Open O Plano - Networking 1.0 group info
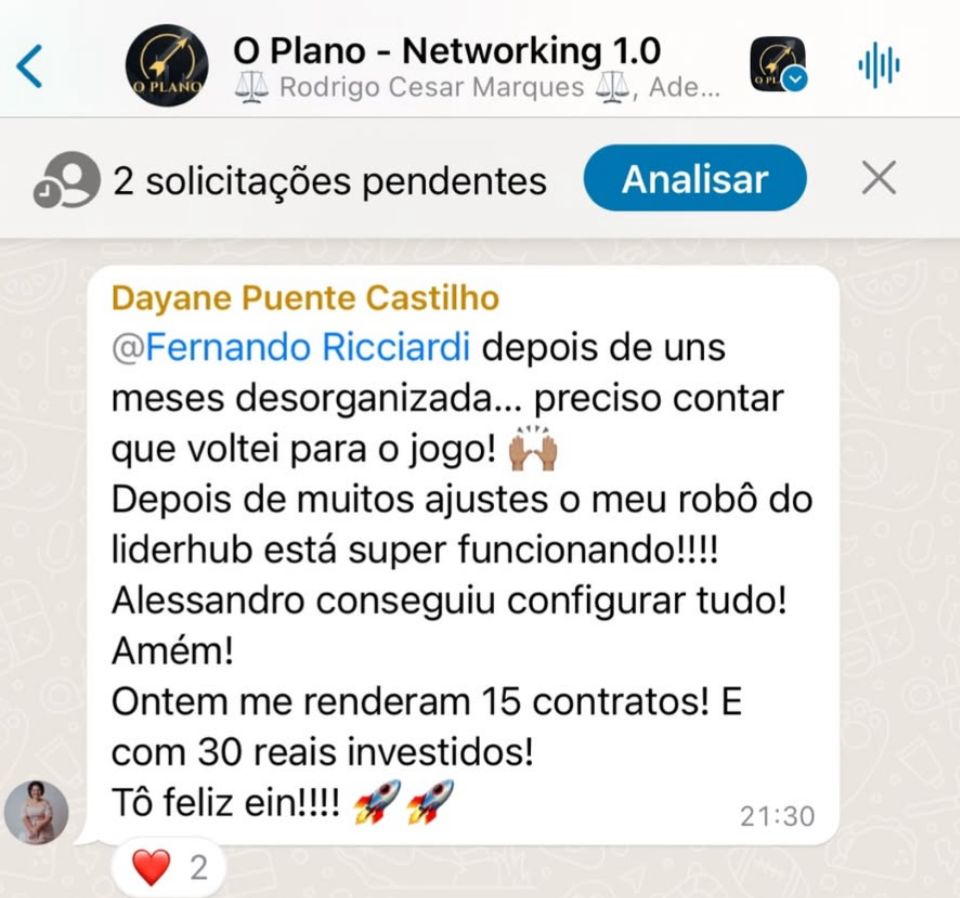 [x=446, y=51]
